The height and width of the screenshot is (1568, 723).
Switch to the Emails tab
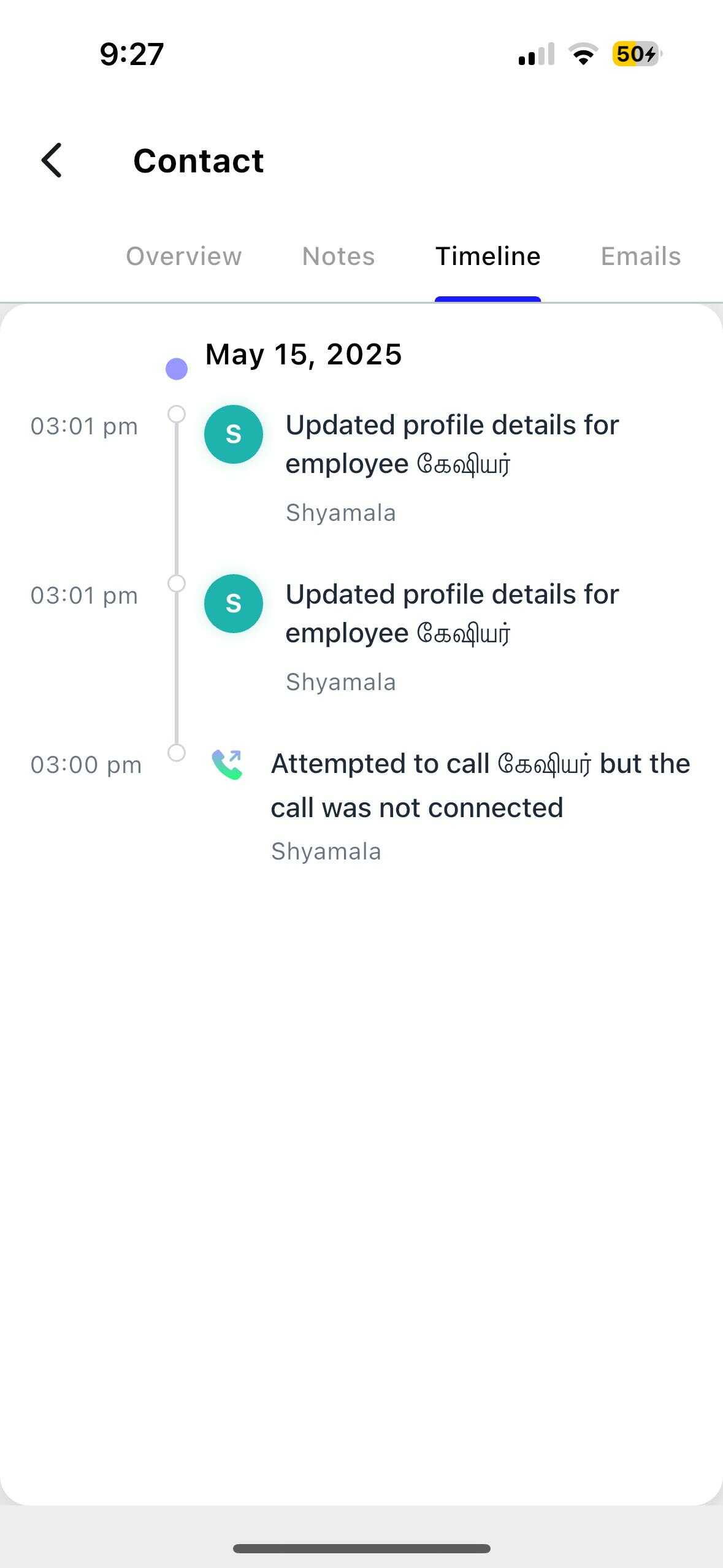coord(640,256)
